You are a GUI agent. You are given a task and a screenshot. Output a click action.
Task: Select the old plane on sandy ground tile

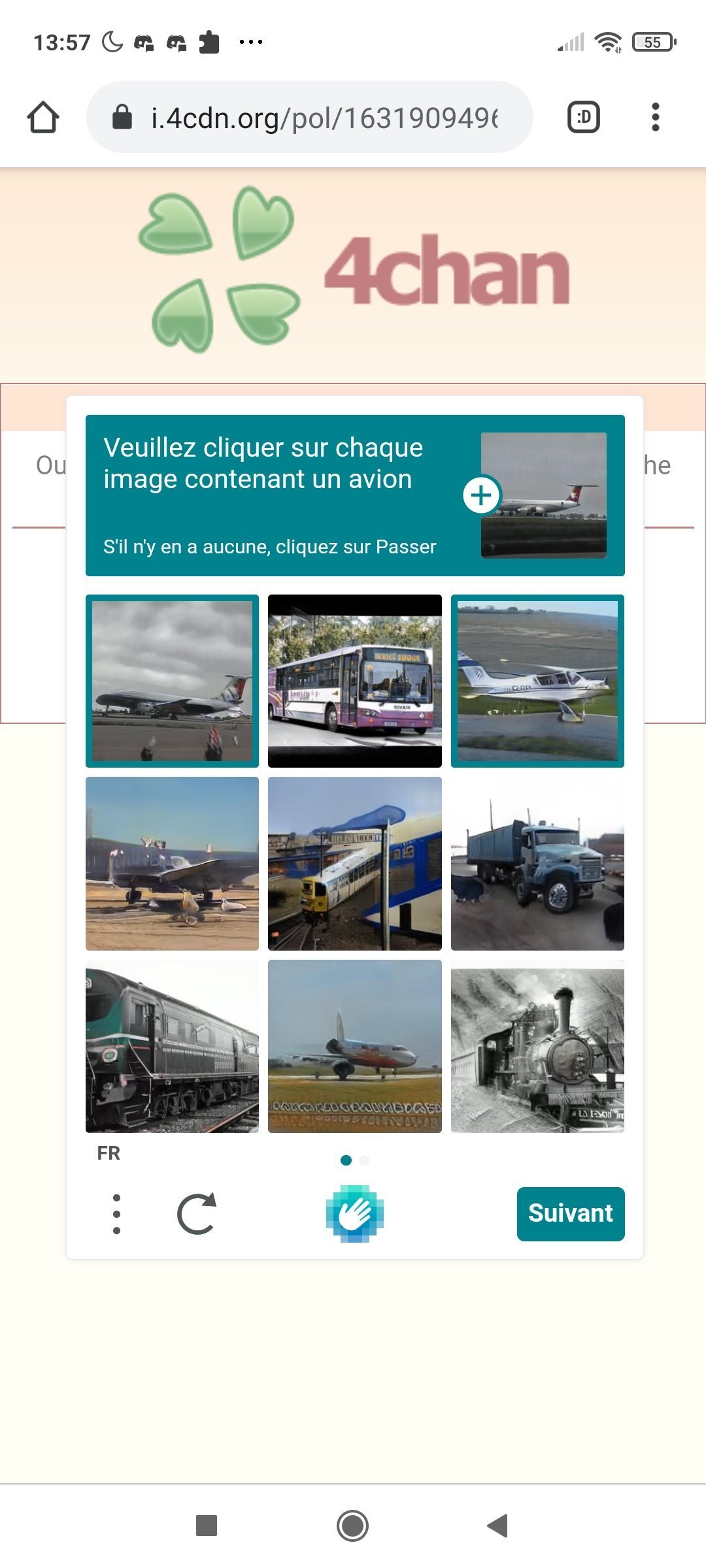tap(172, 864)
